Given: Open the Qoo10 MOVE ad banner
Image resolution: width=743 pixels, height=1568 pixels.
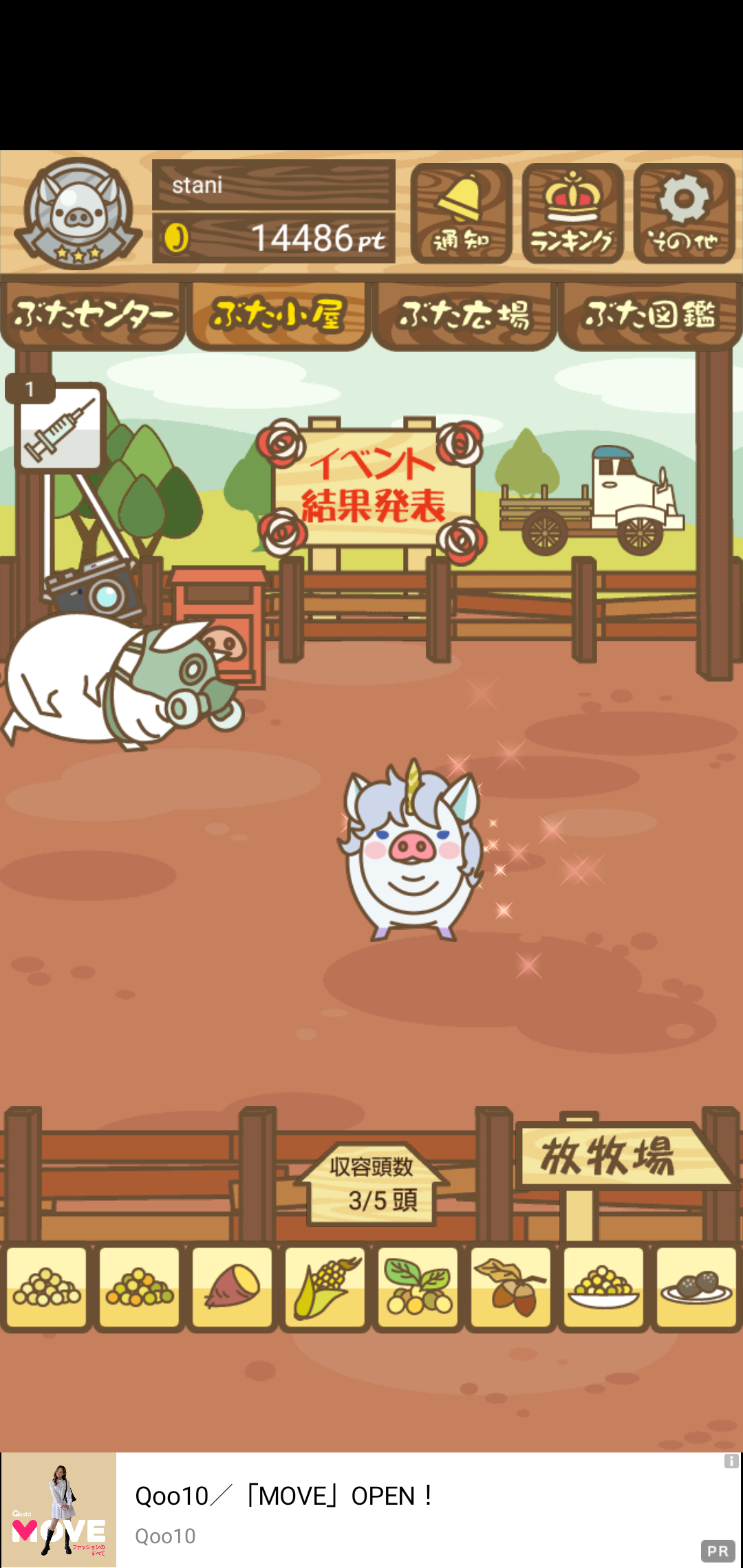Looking at the screenshot, I should [371, 1510].
